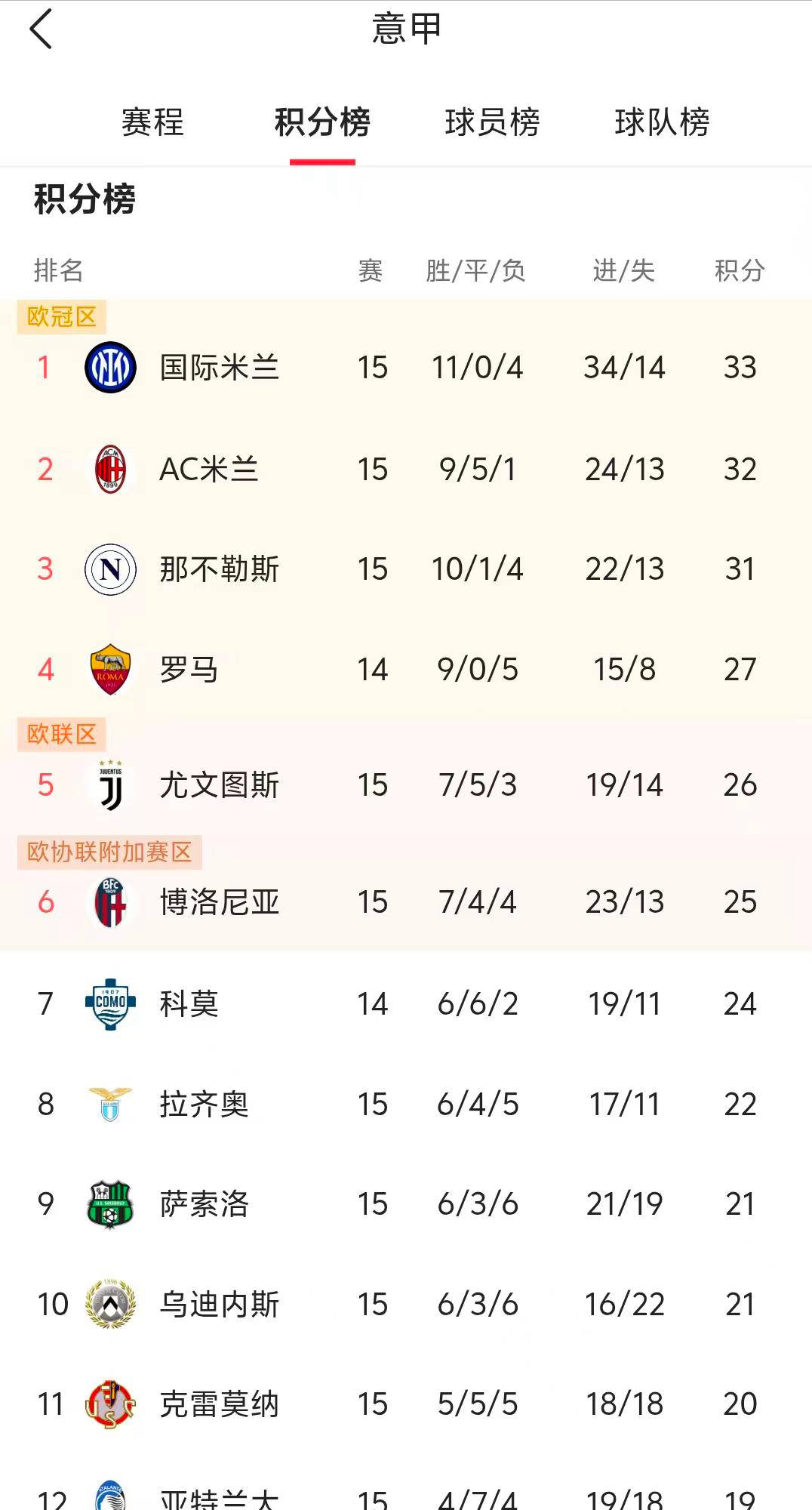
Task: Click the Udinese club crest
Action: (109, 1305)
